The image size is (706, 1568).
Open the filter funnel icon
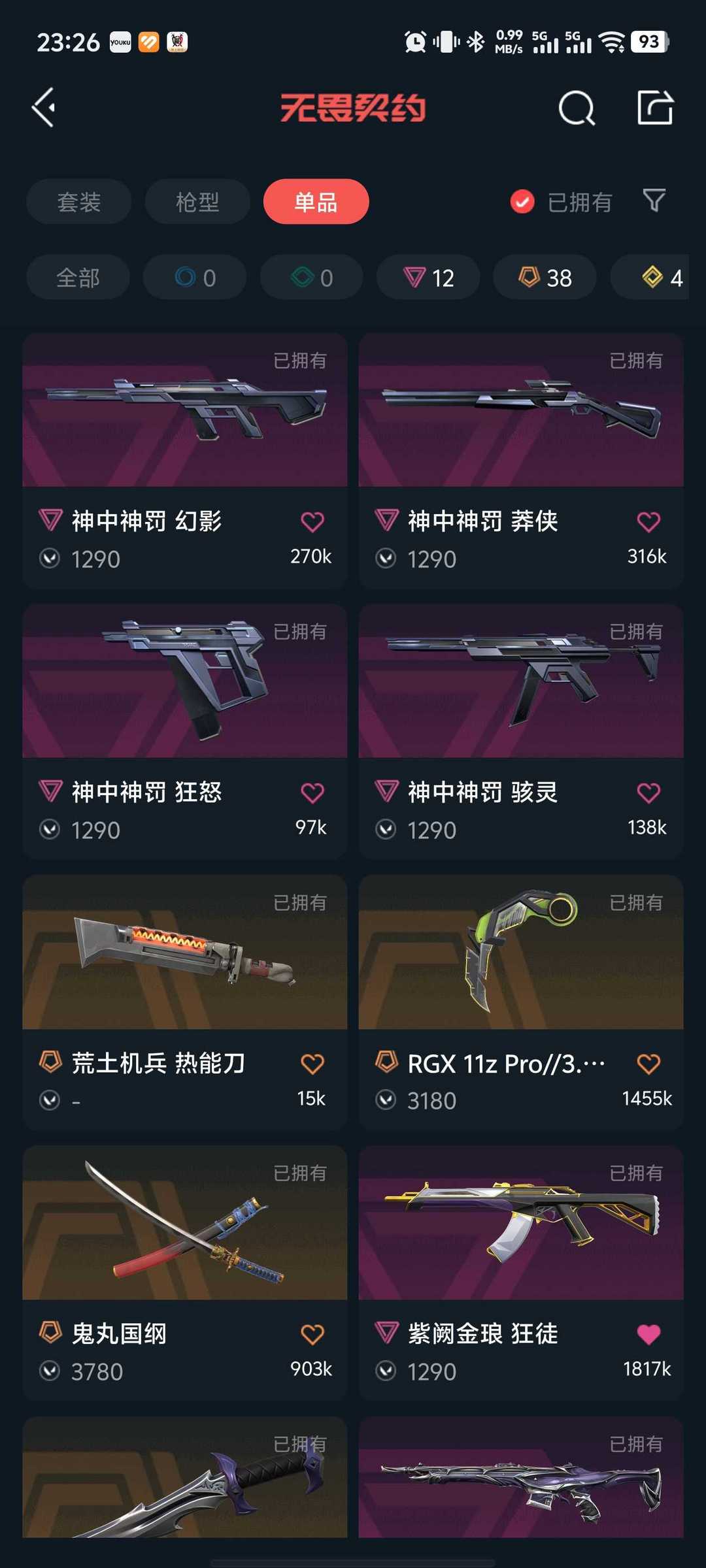point(654,201)
